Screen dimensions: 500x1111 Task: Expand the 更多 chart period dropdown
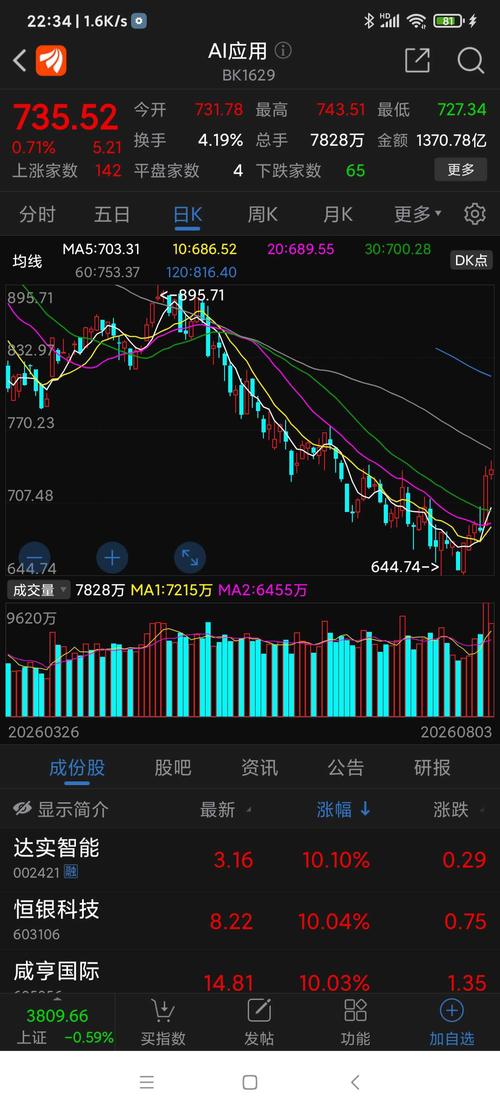(x=417, y=214)
